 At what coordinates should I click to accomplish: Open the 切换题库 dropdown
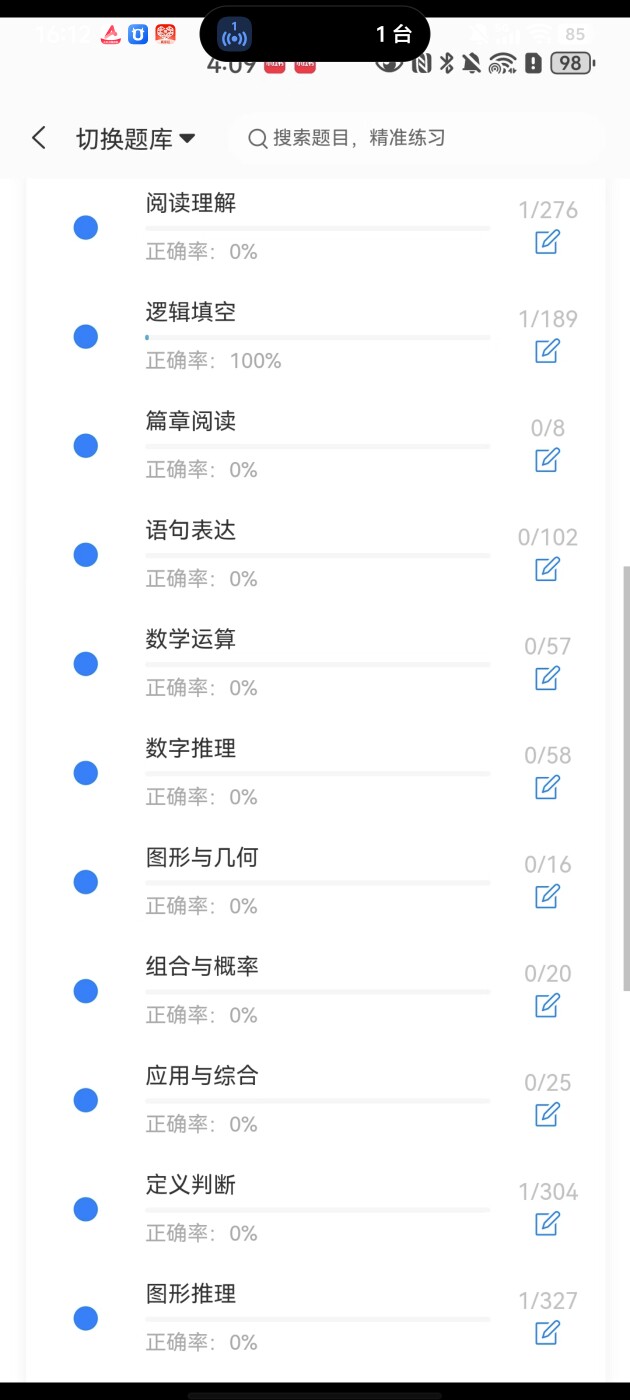pyautogui.click(x=136, y=139)
